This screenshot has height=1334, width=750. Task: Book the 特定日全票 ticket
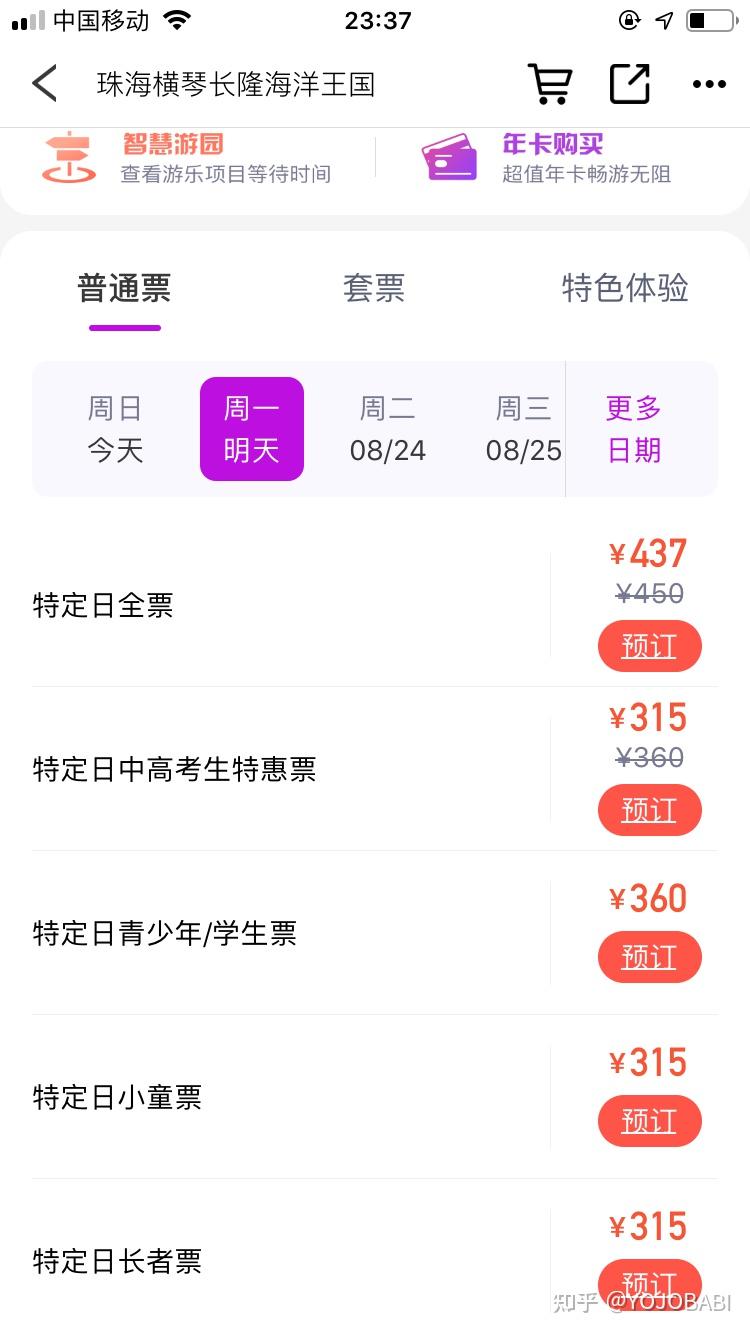click(650, 646)
